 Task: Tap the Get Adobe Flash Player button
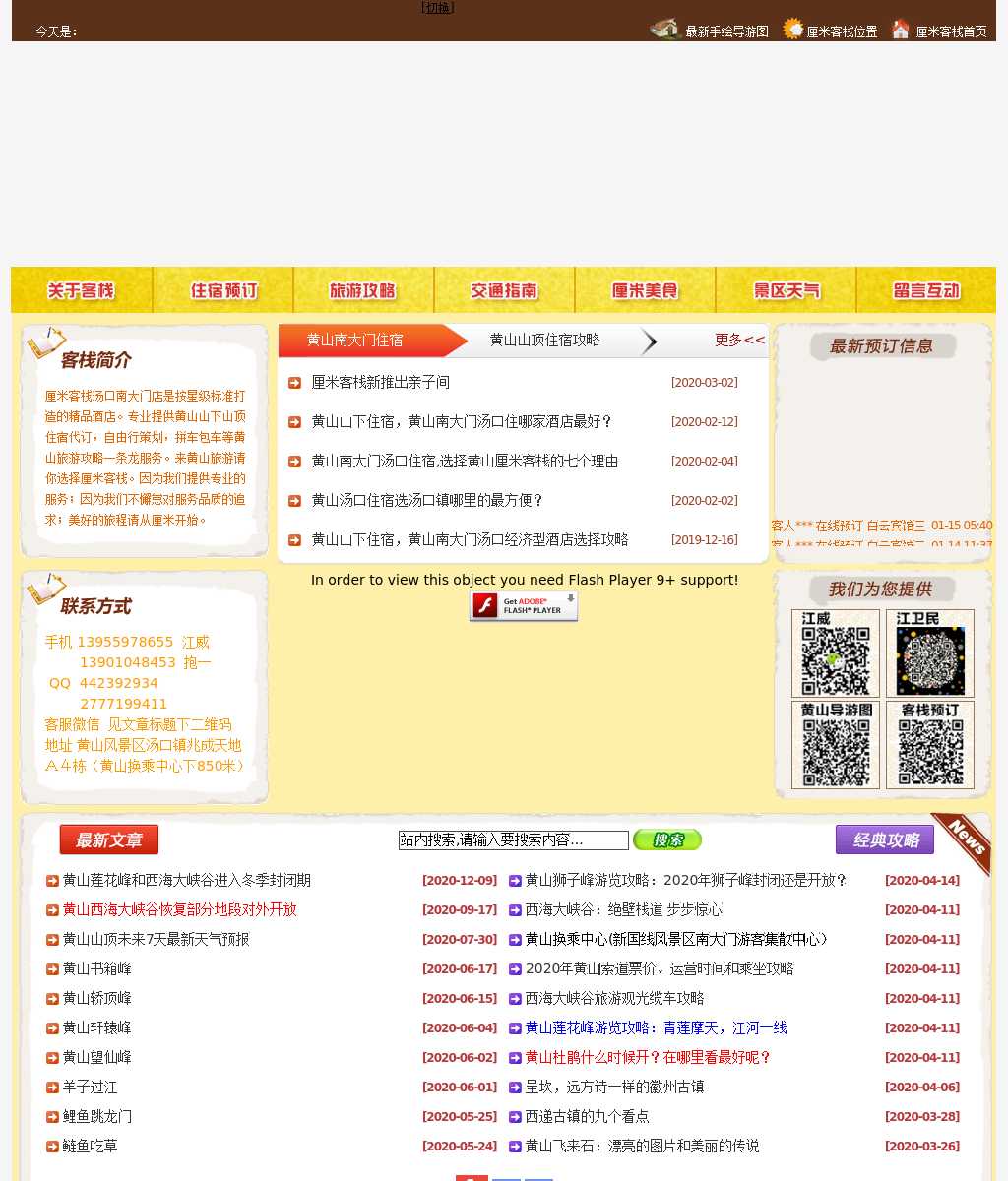524,605
